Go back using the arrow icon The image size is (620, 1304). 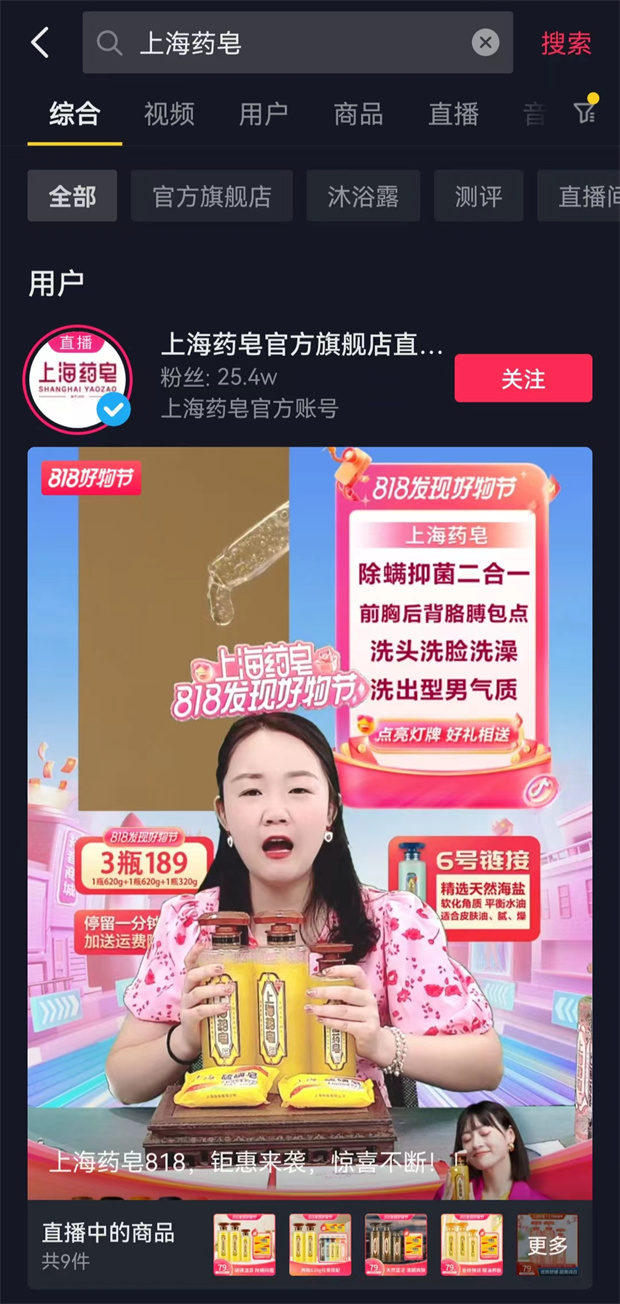[x=40, y=43]
